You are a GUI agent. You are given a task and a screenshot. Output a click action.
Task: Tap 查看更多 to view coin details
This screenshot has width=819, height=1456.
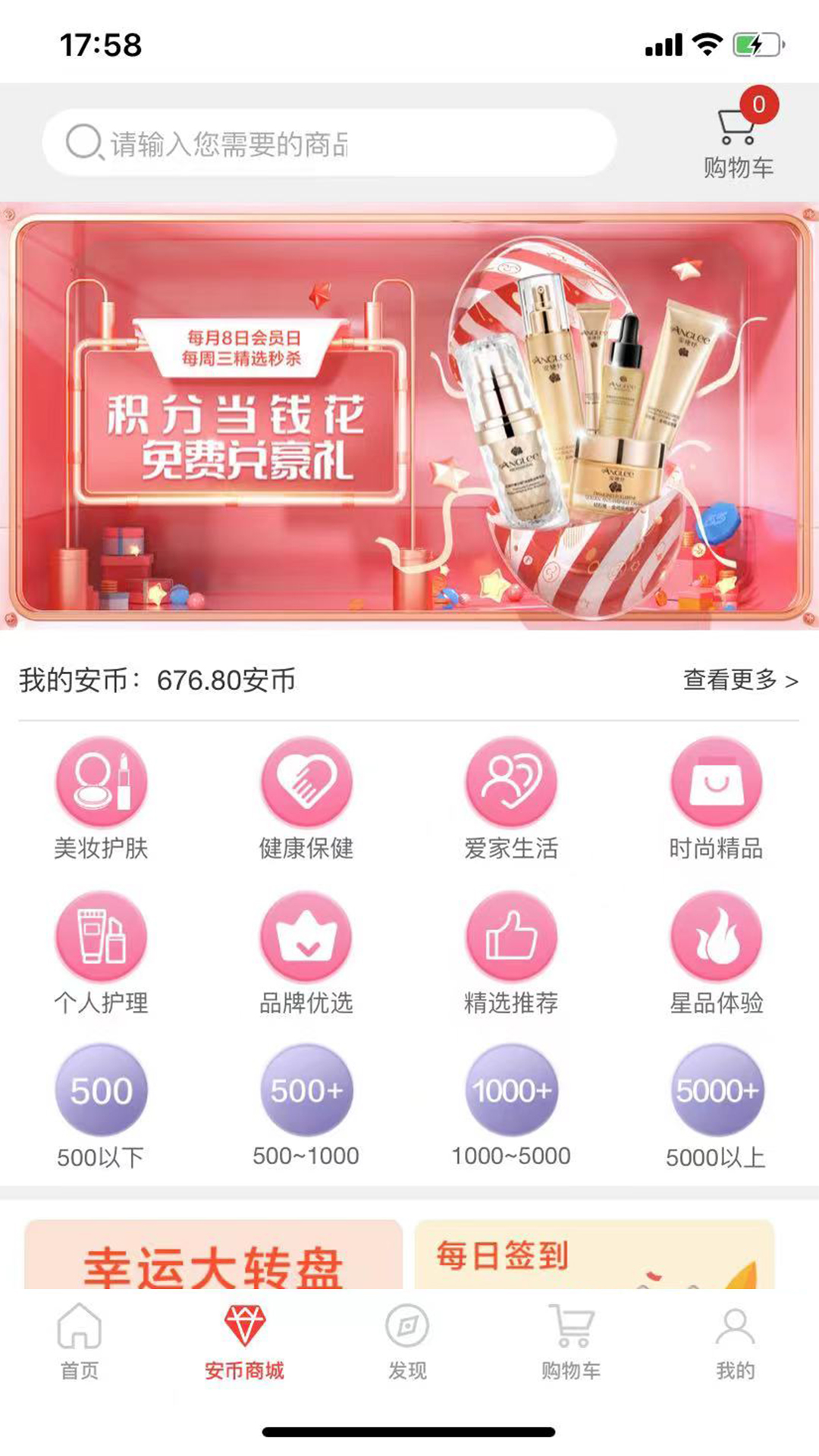click(x=740, y=679)
